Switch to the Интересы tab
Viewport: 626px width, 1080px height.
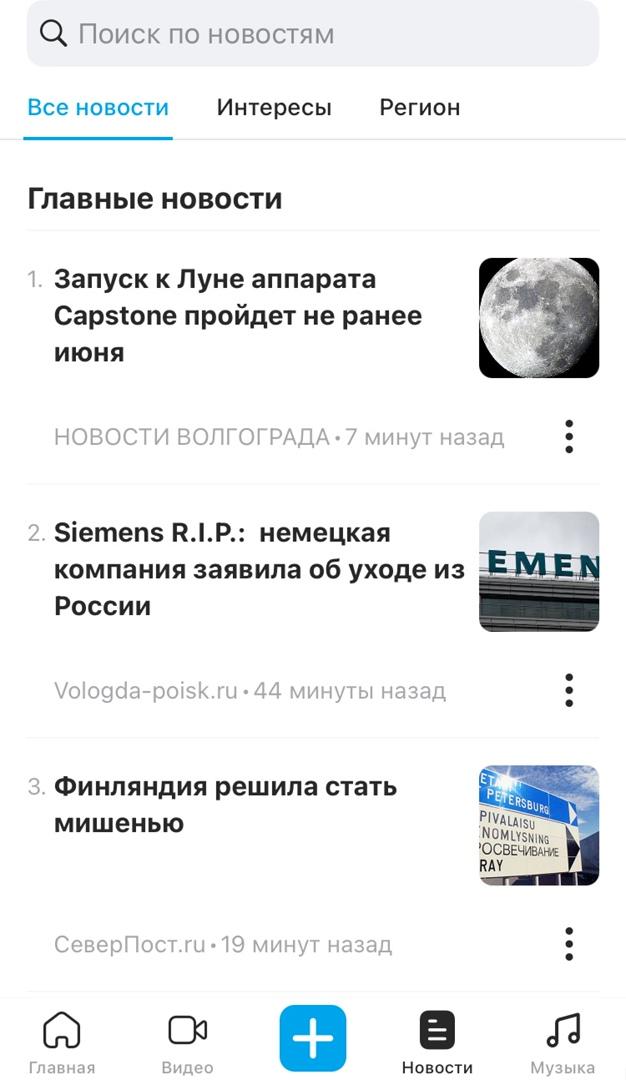click(x=274, y=107)
